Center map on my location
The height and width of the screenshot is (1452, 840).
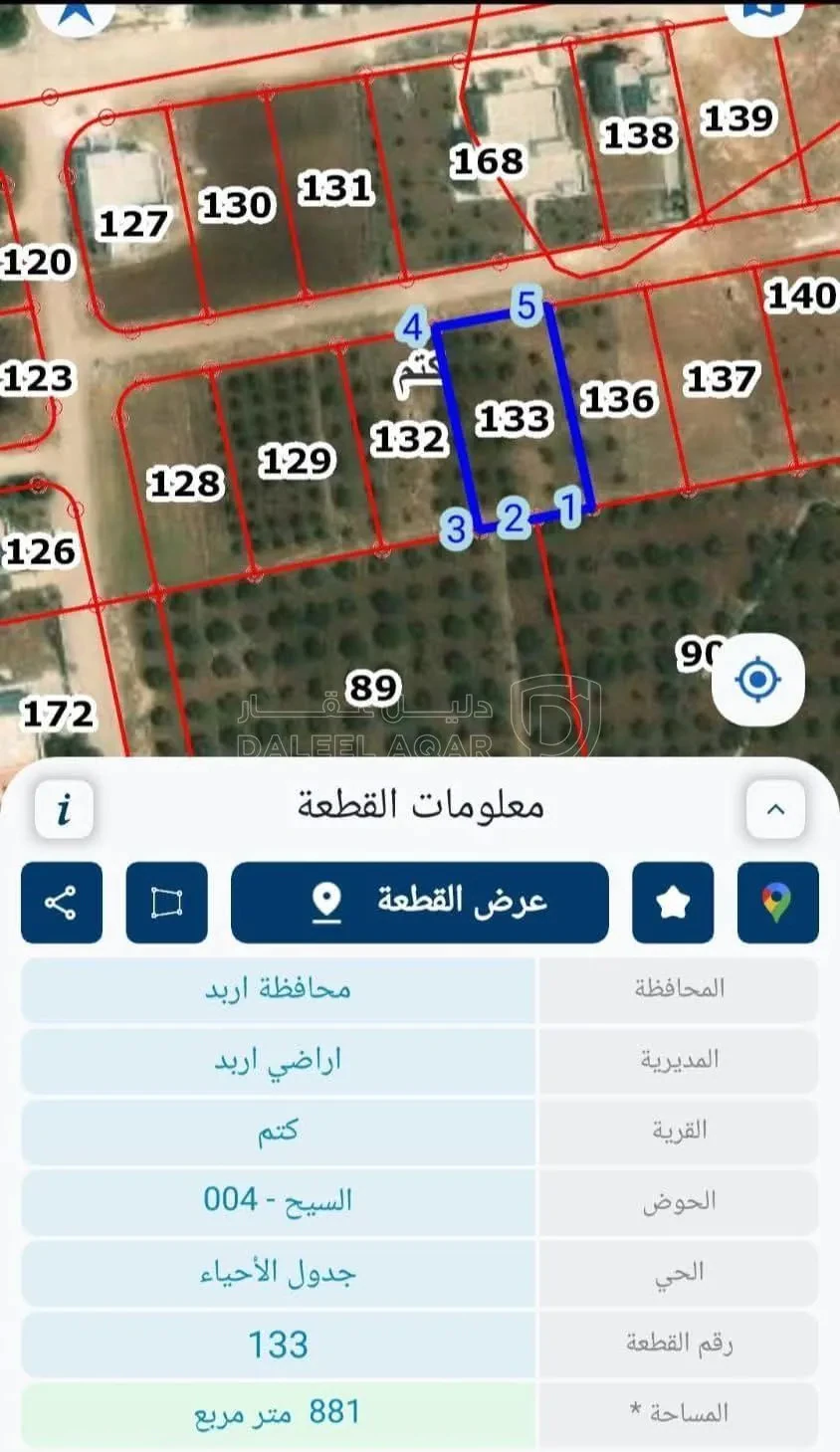pos(758,680)
